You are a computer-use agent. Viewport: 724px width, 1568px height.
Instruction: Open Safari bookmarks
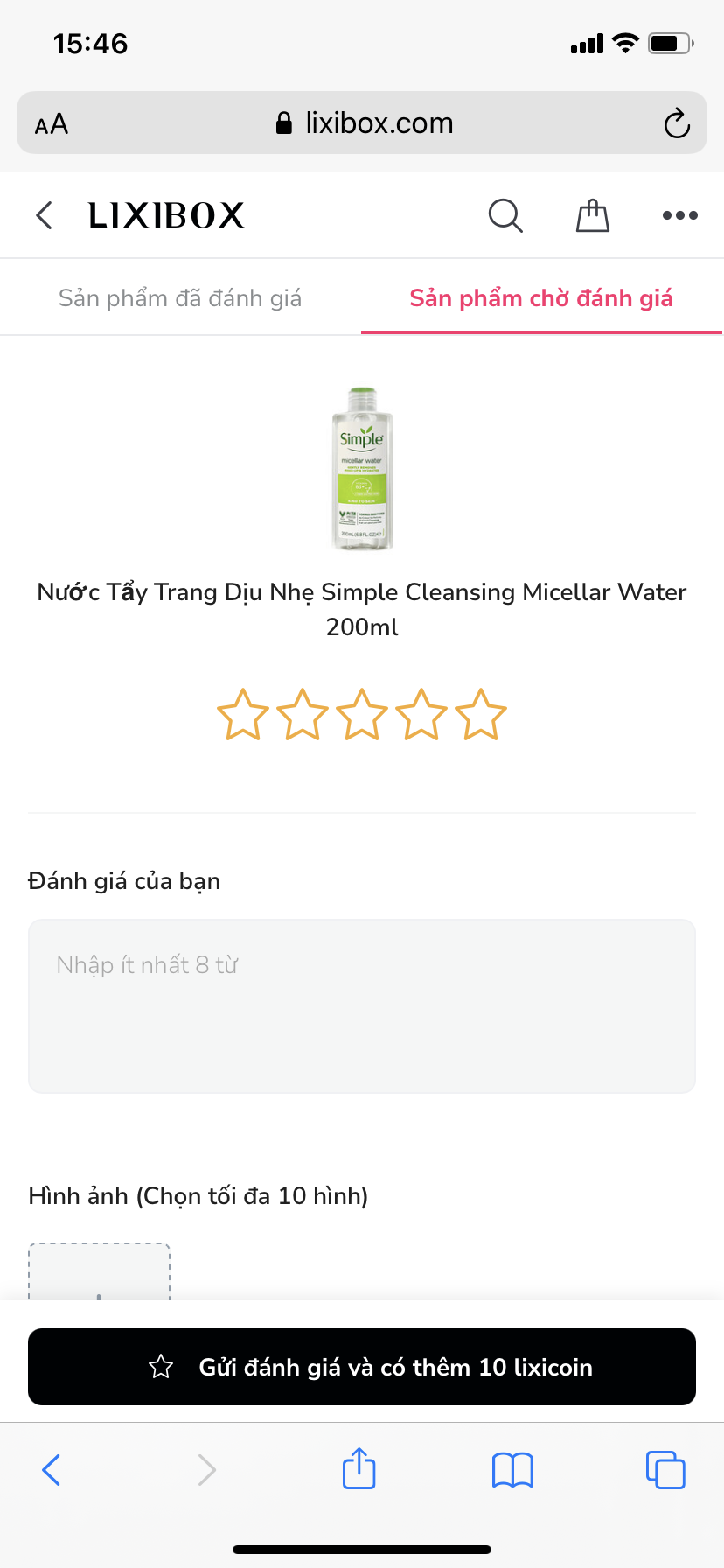tap(512, 1469)
